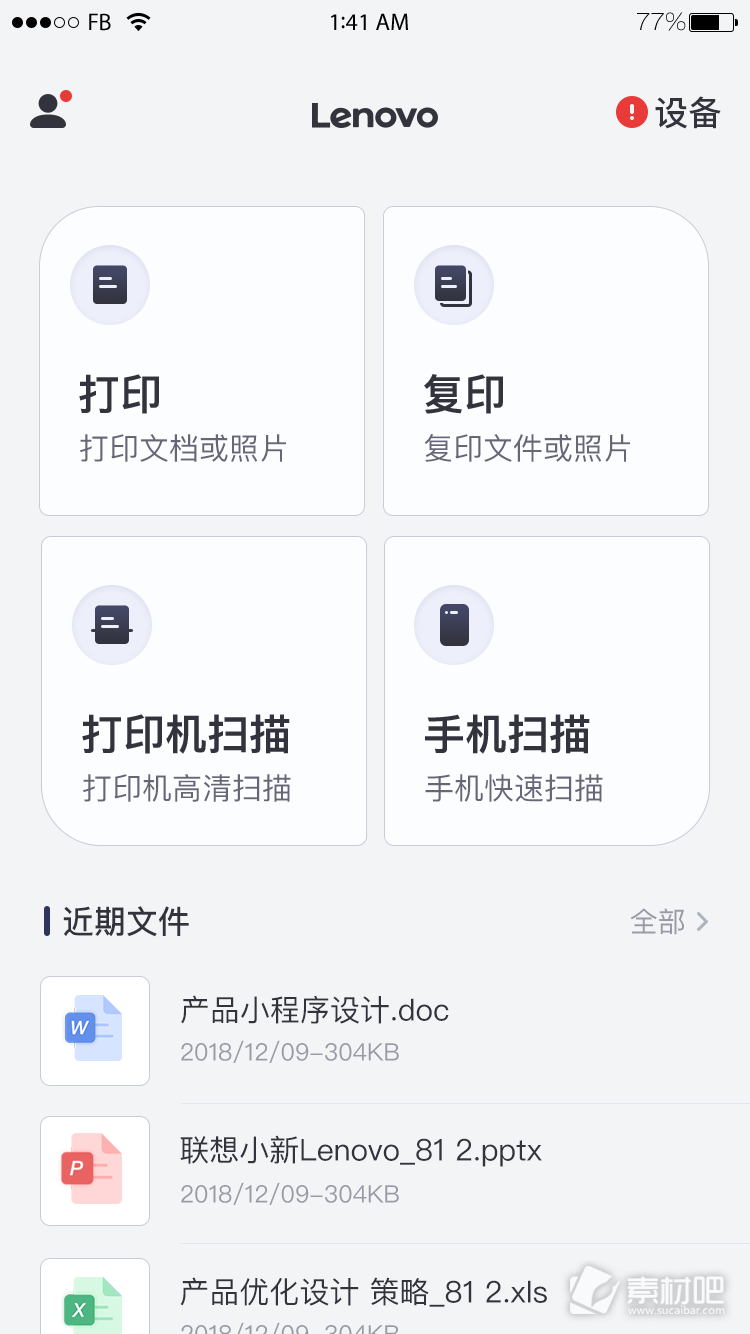
Task: Open the 设备 device status
Action: (x=668, y=112)
